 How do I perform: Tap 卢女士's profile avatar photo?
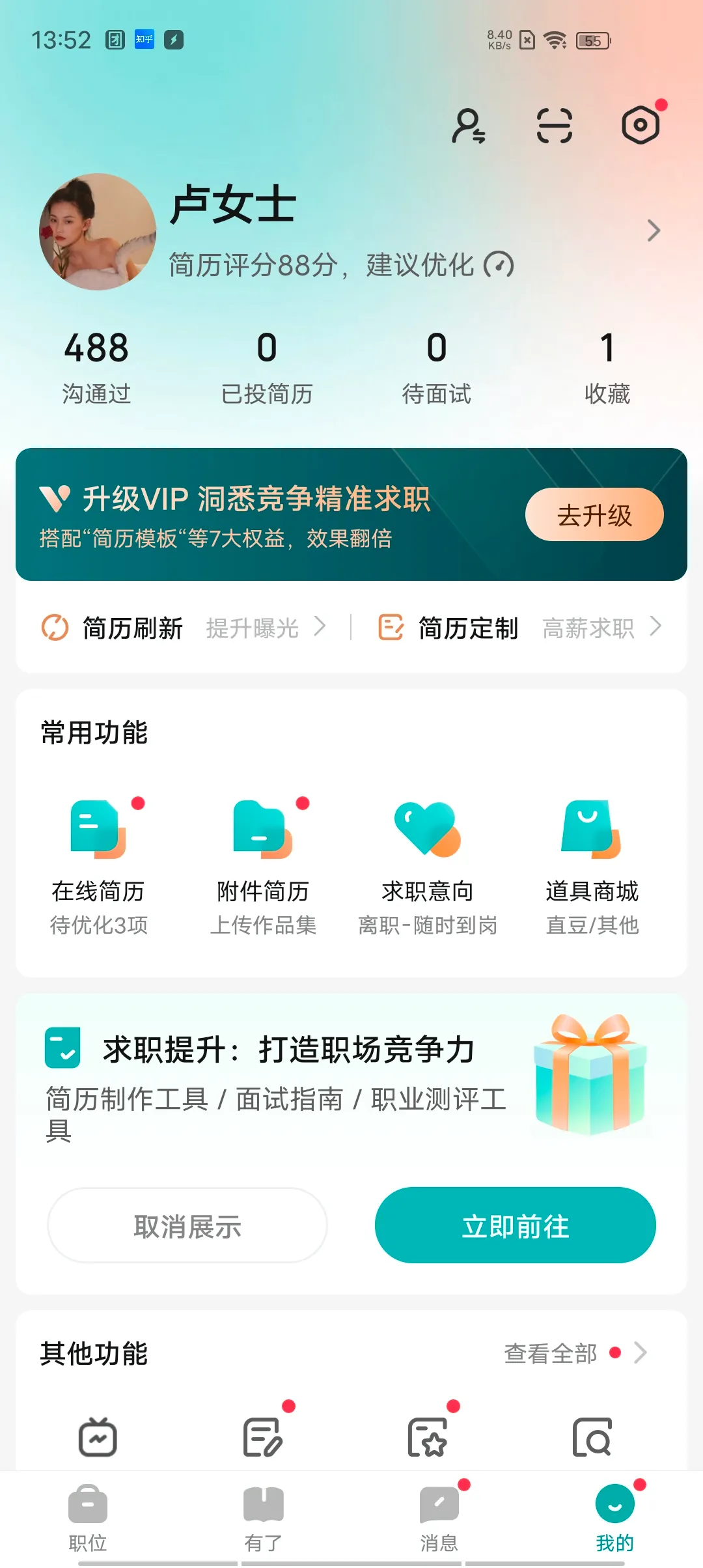pos(96,233)
